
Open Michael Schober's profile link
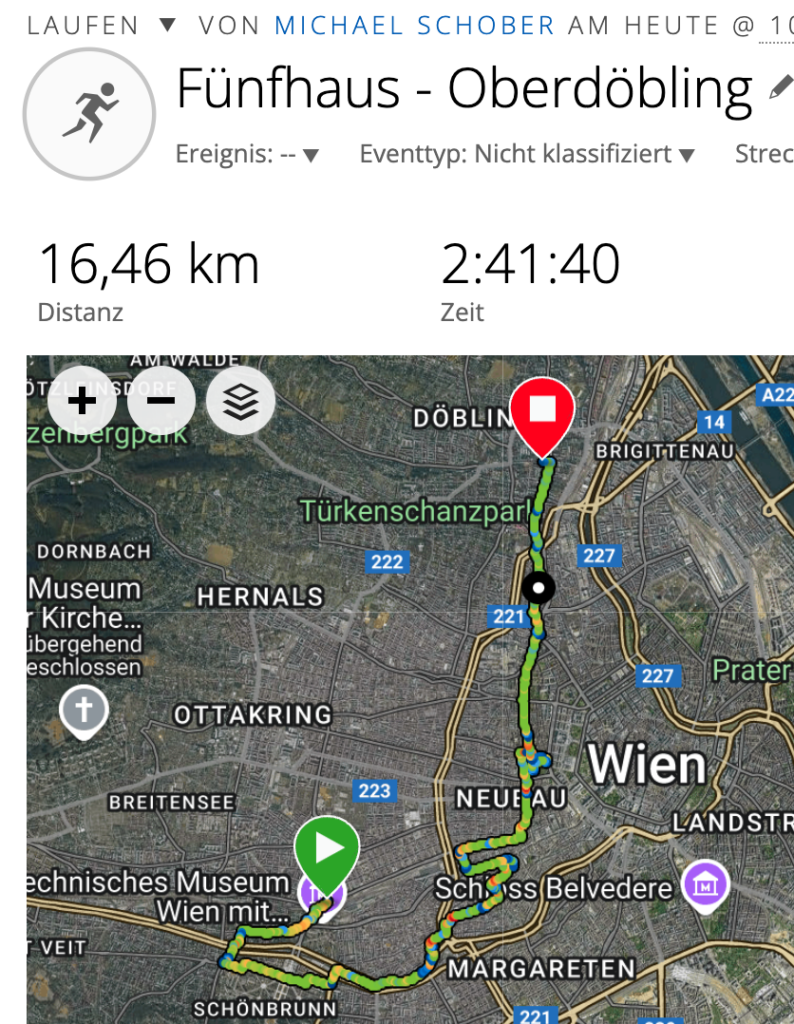(x=414, y=25)
